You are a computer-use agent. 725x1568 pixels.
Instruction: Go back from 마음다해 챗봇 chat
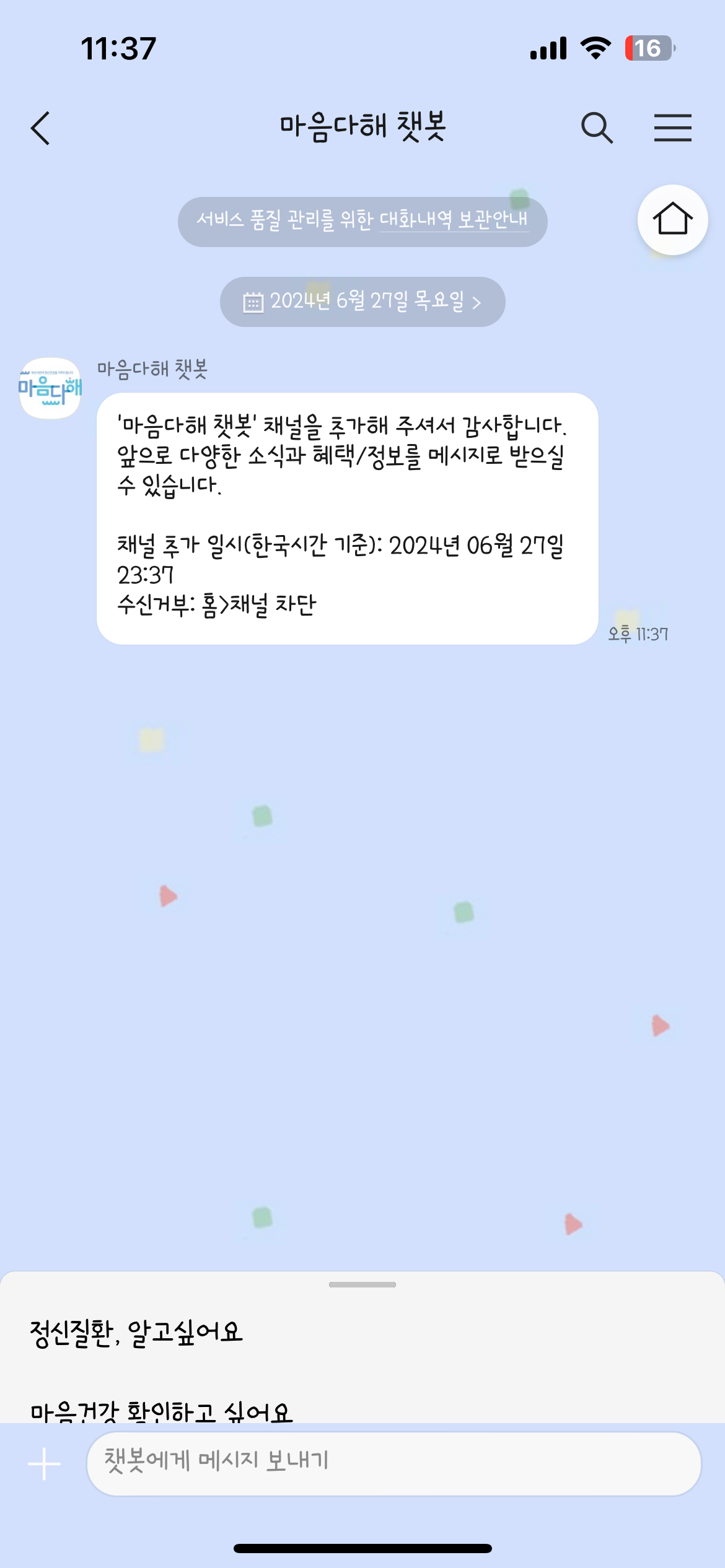(41, 129)
